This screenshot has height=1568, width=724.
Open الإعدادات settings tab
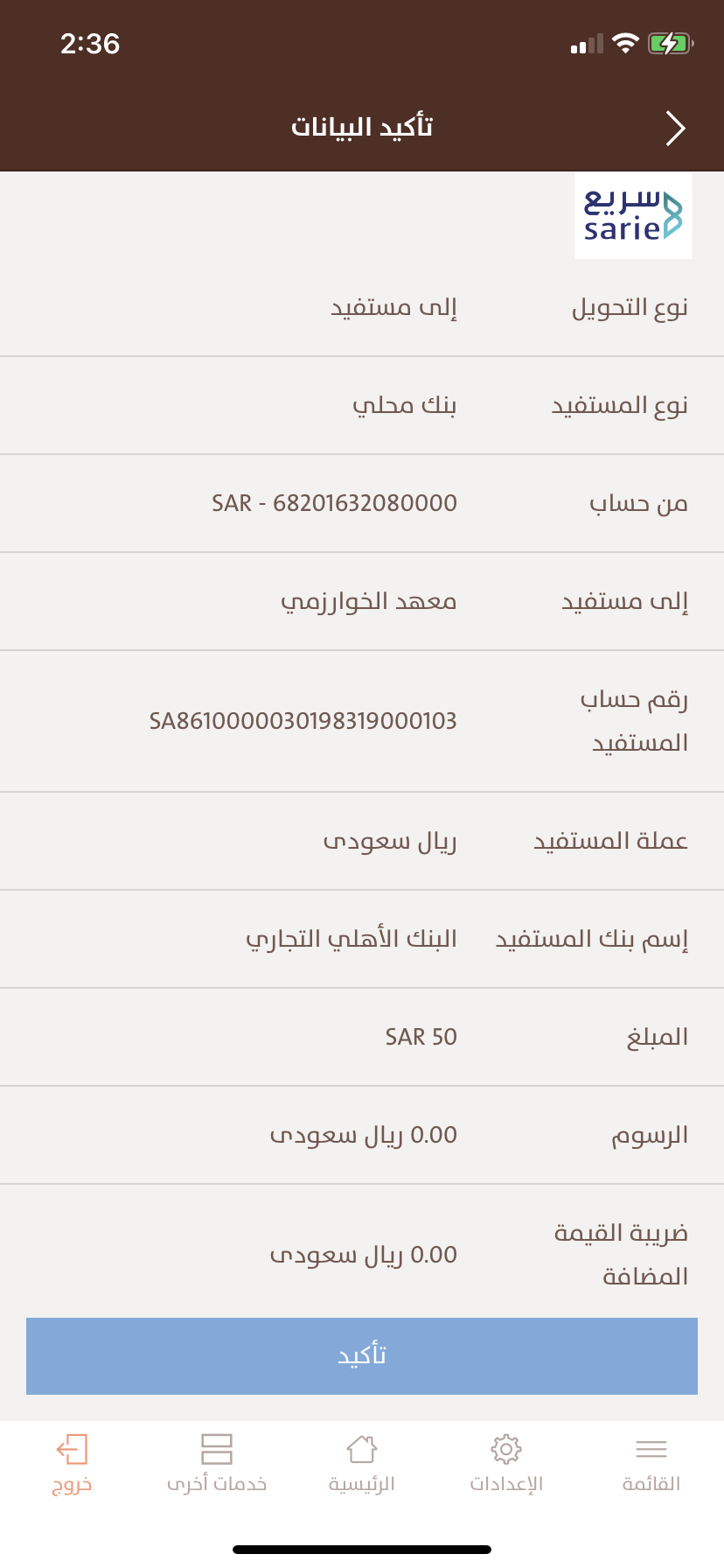click(x=506, y=1464)
